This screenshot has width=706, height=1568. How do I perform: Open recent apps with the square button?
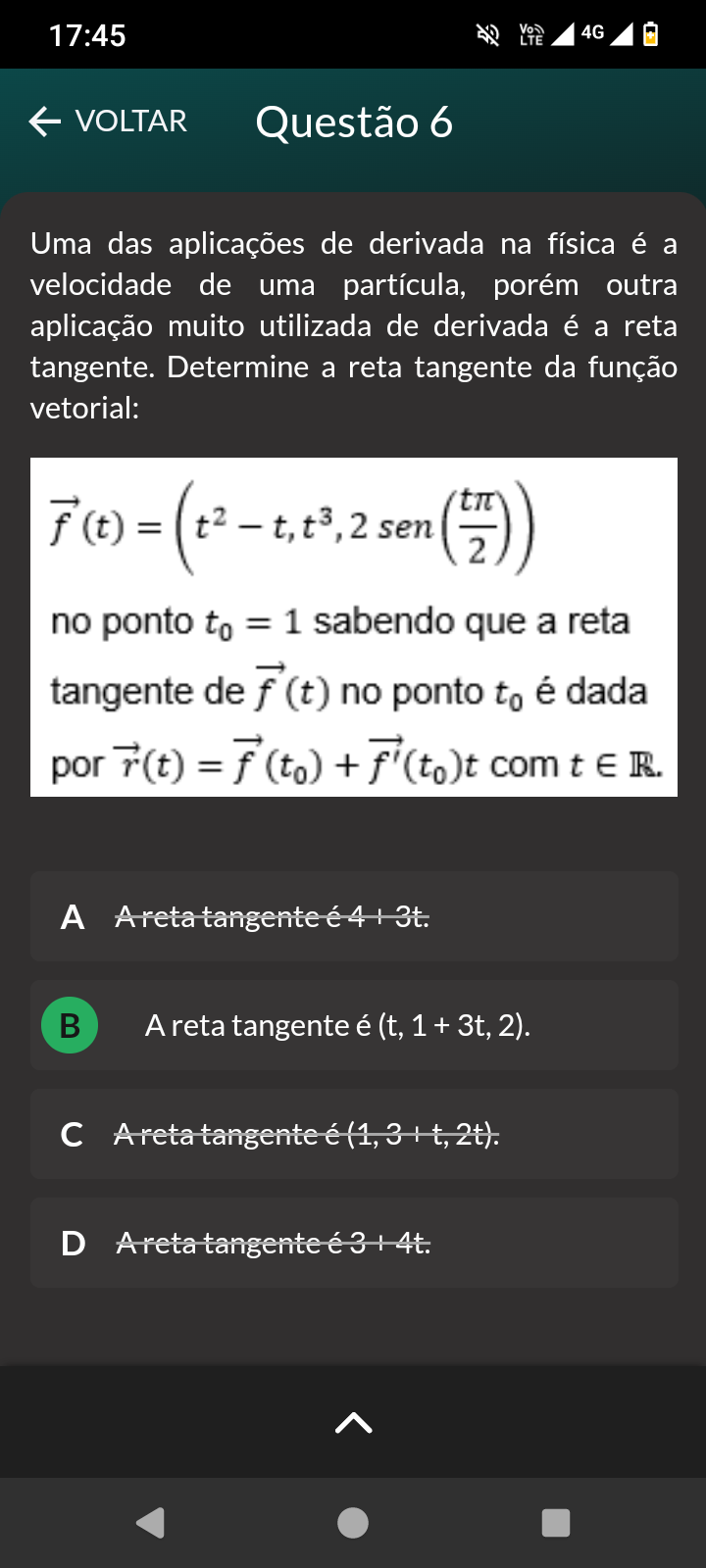(x=556, y=1522)
